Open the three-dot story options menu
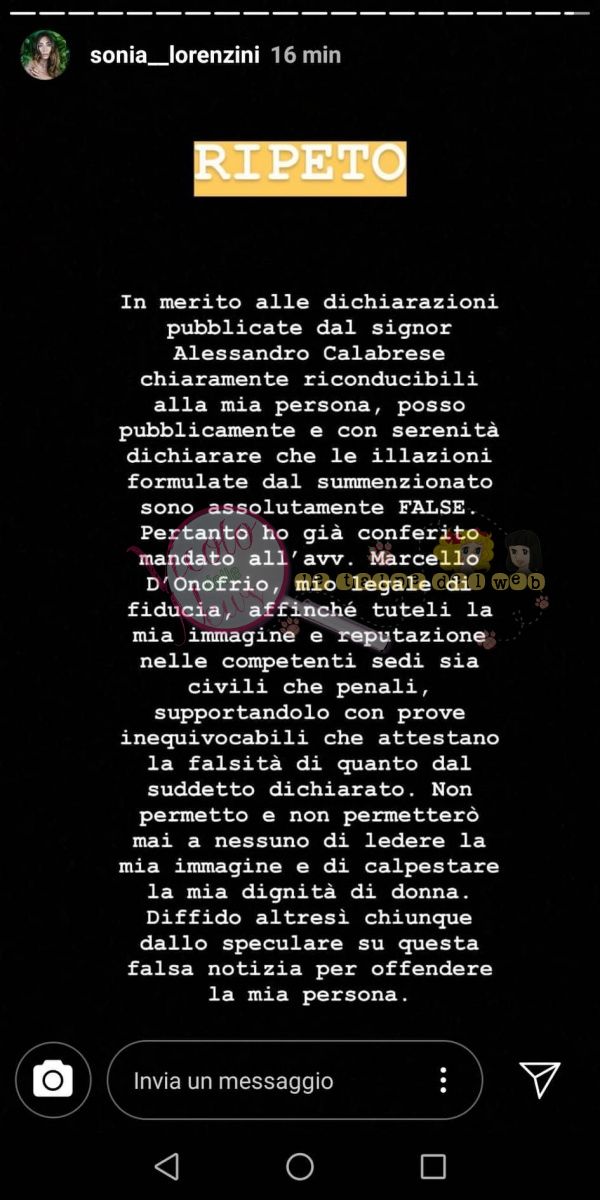The width and height of the screenshot is (600, 1200). pos(443,1080)
